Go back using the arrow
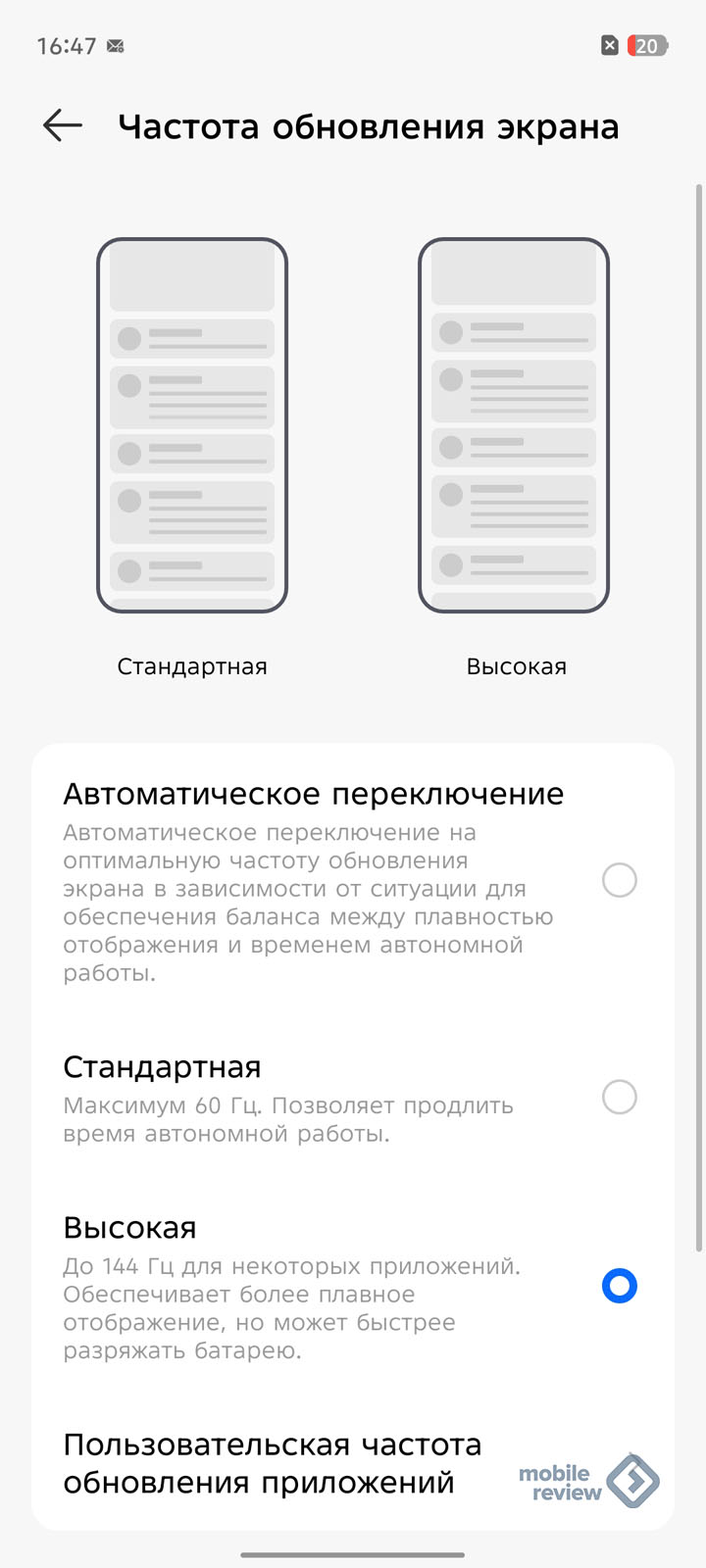 coord(63,126)
